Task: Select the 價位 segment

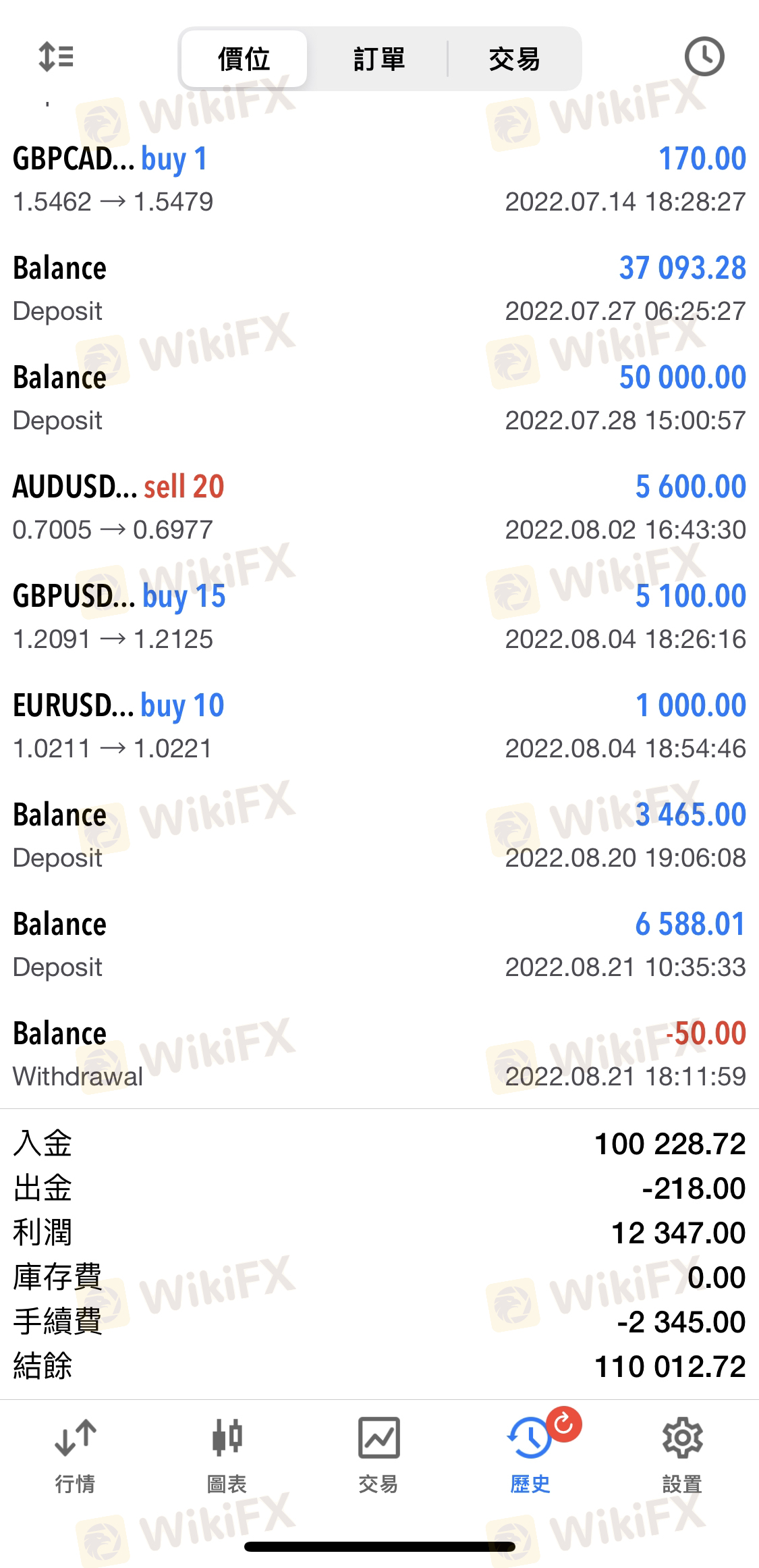Action: (244, 59)
